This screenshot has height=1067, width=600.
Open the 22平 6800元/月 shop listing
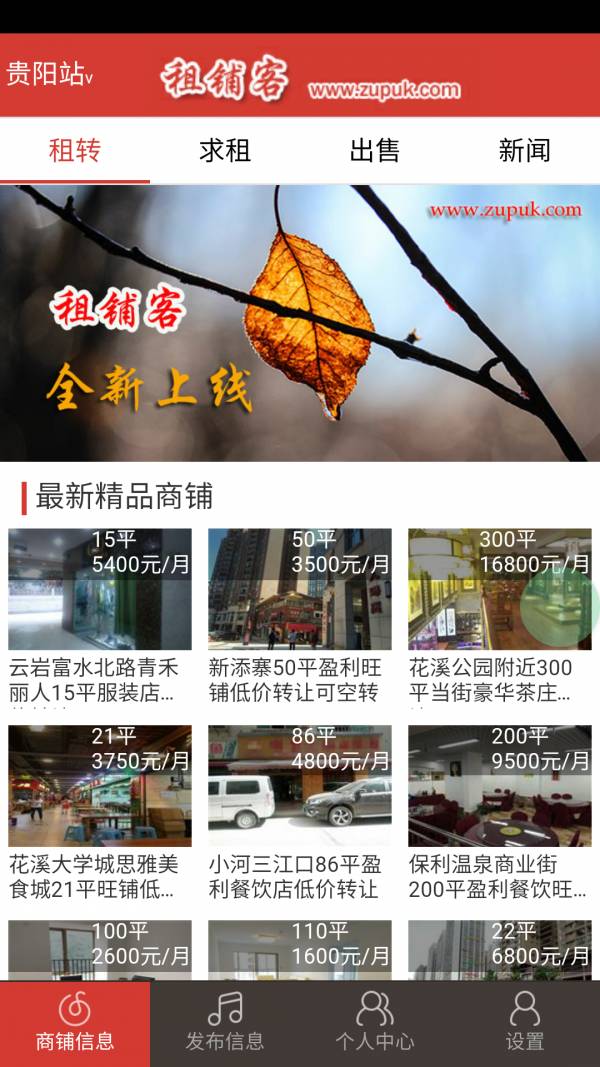pyautogui.click(x=500, y=948)
